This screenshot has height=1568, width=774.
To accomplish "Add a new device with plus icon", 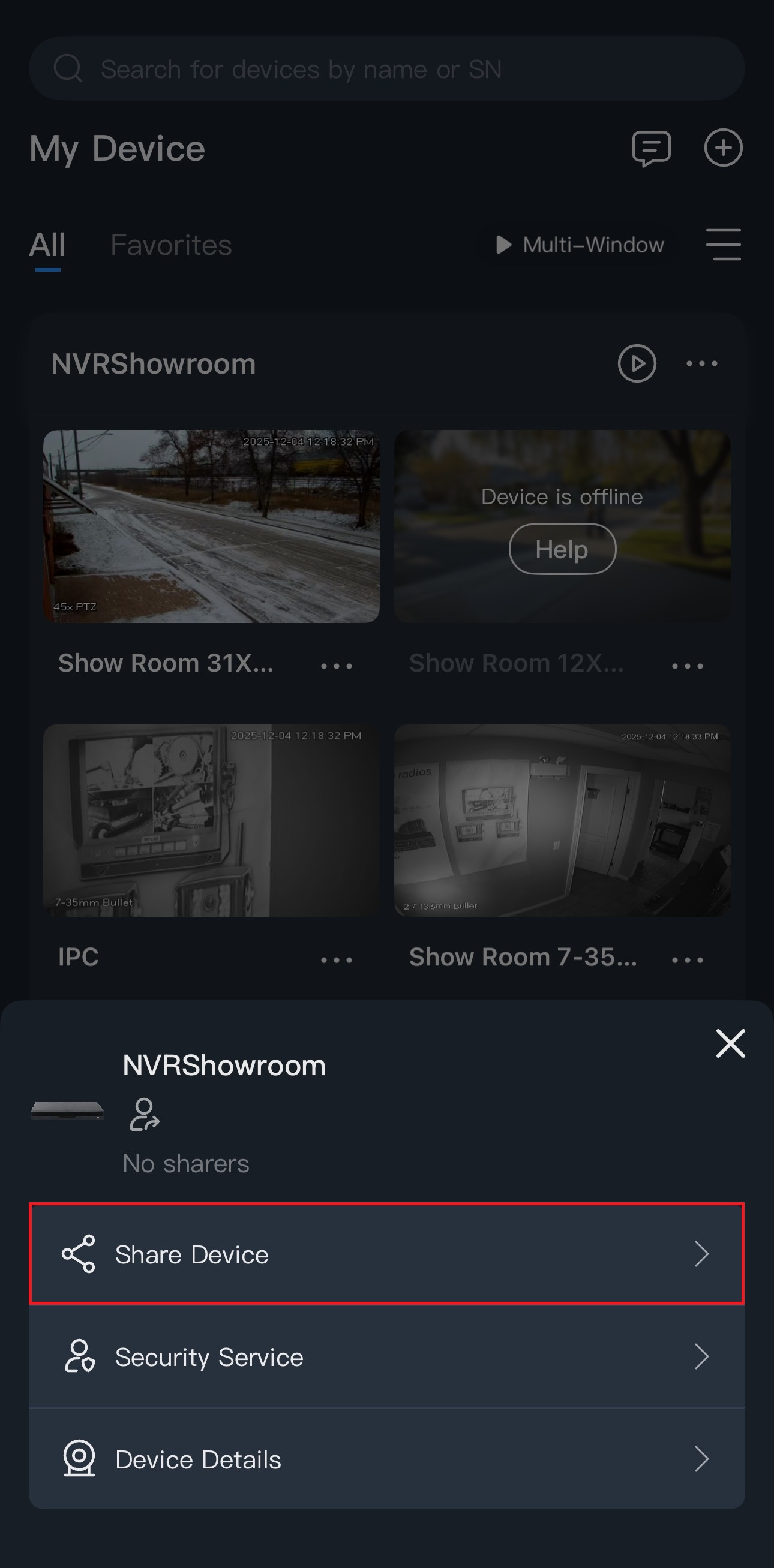I will point(723,148).
